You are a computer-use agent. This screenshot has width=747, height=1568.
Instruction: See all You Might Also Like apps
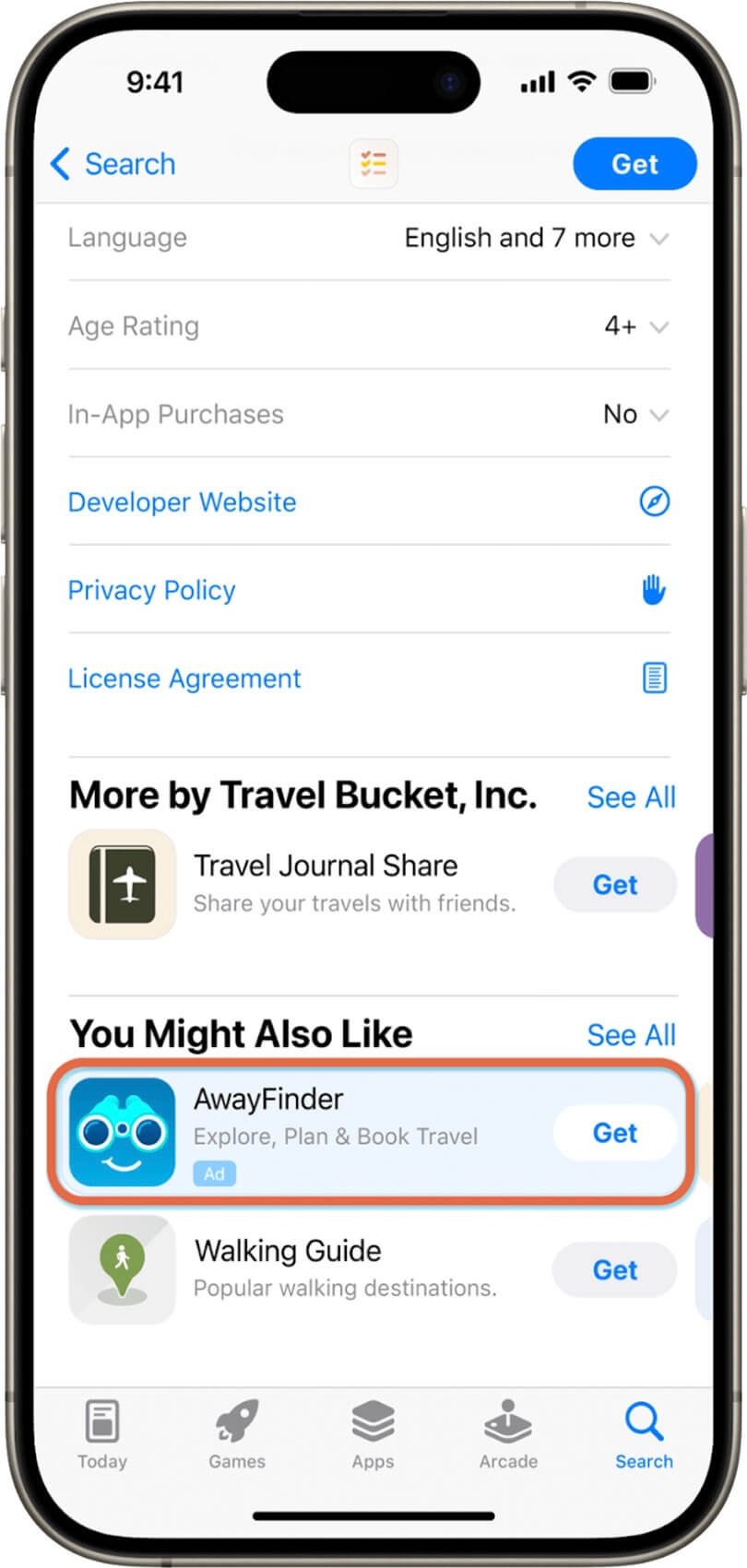(x=631, y=1035)
